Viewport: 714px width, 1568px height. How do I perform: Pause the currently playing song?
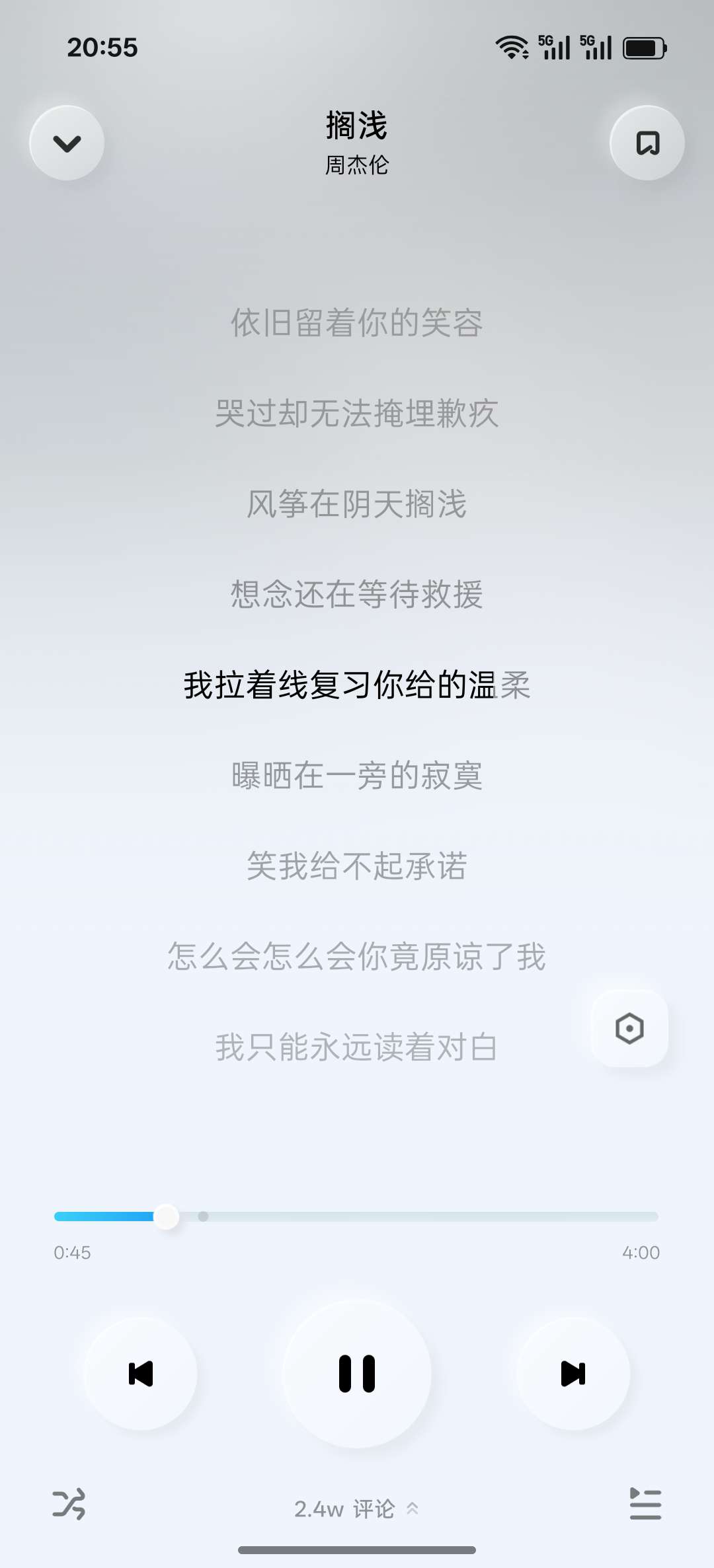click(357, 1372)
